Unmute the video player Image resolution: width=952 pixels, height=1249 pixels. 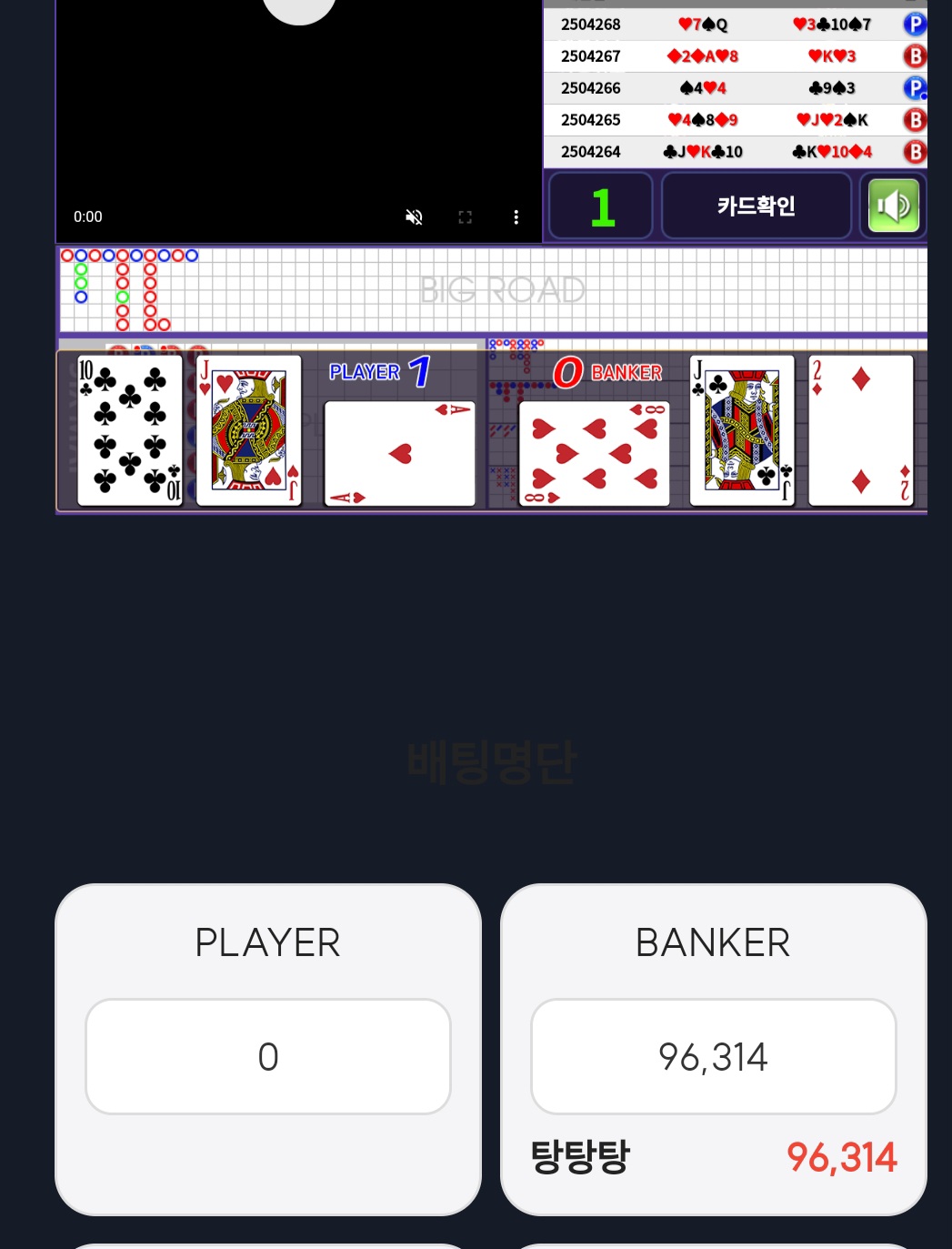(414, 217)
